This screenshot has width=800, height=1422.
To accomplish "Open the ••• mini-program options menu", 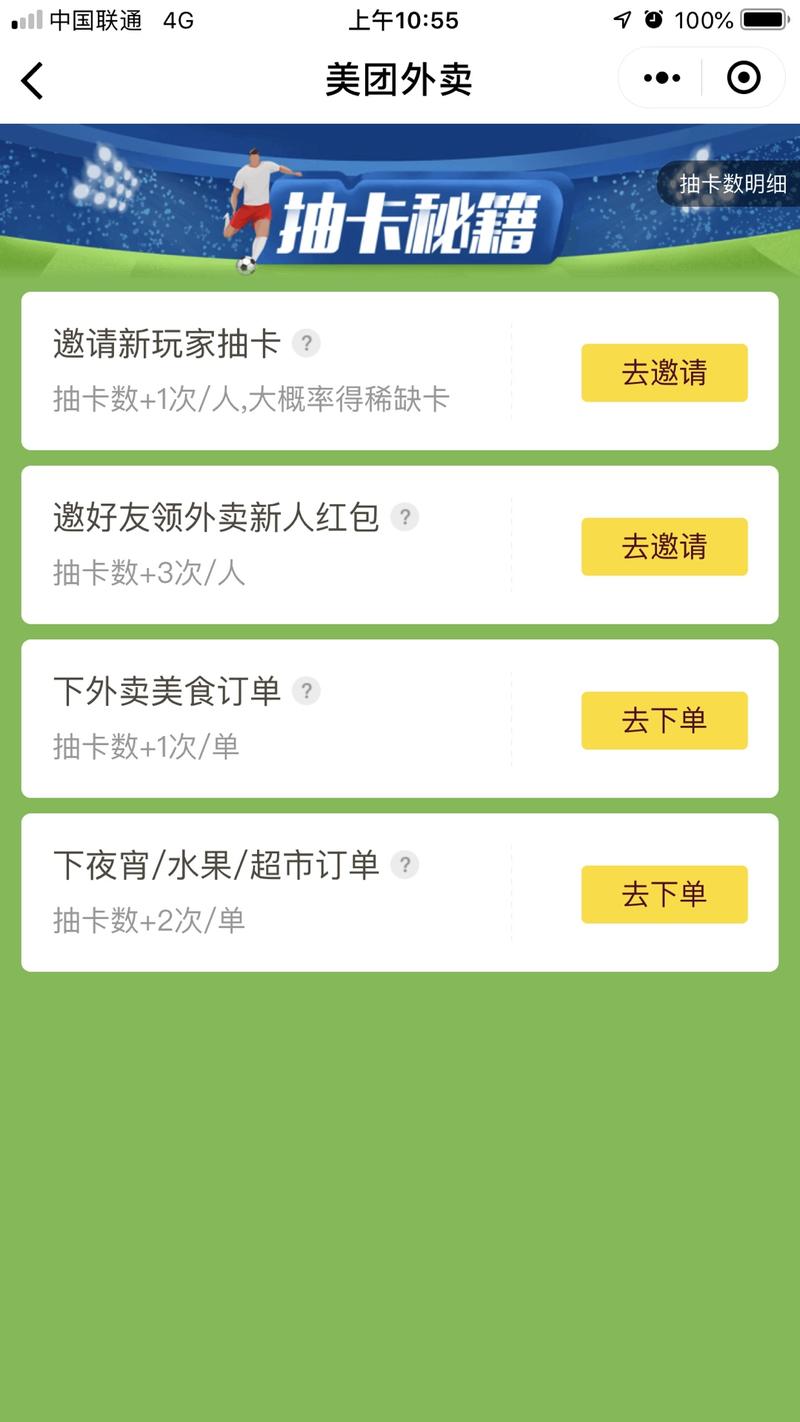I will point(658,77).
